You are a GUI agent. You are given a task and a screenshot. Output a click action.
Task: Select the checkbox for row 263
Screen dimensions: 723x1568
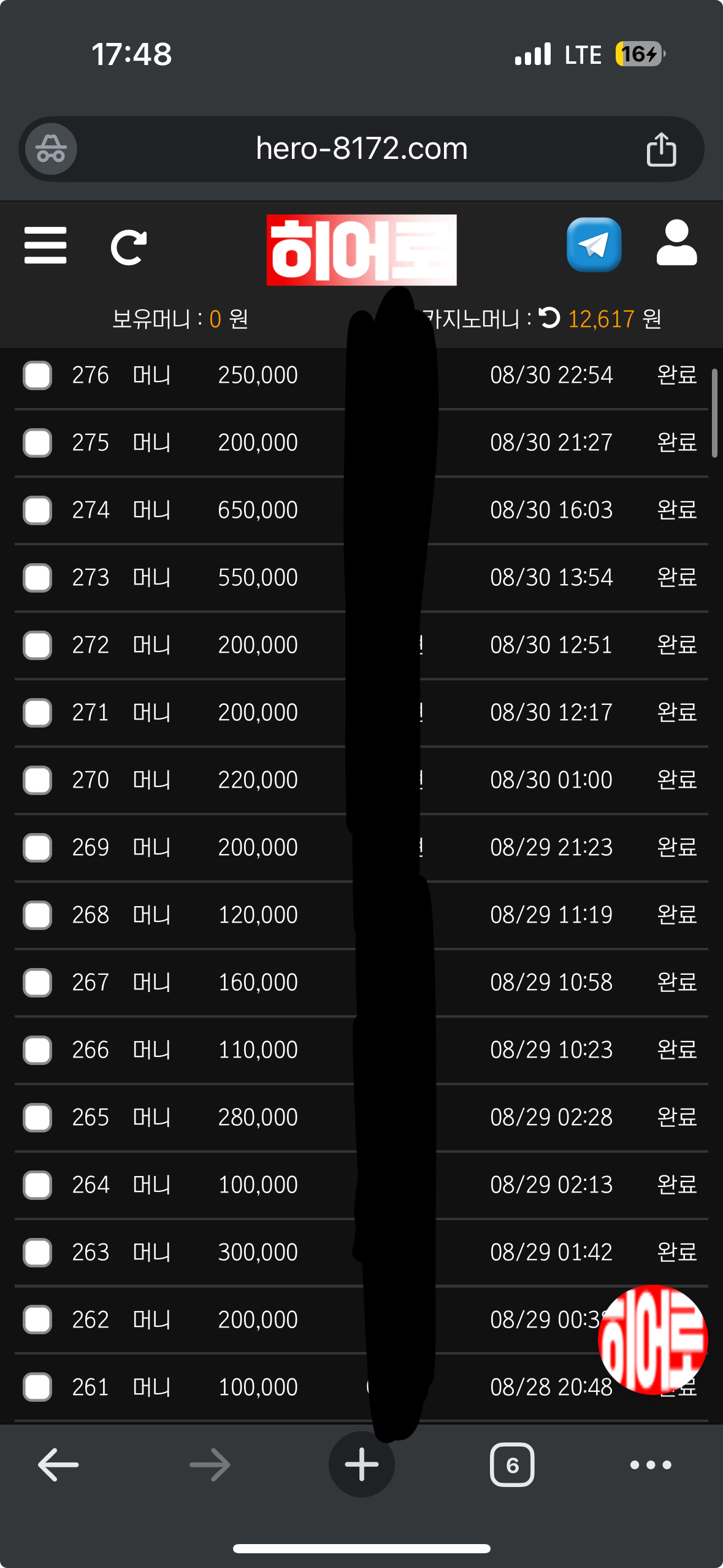[x=37, y=1253]
